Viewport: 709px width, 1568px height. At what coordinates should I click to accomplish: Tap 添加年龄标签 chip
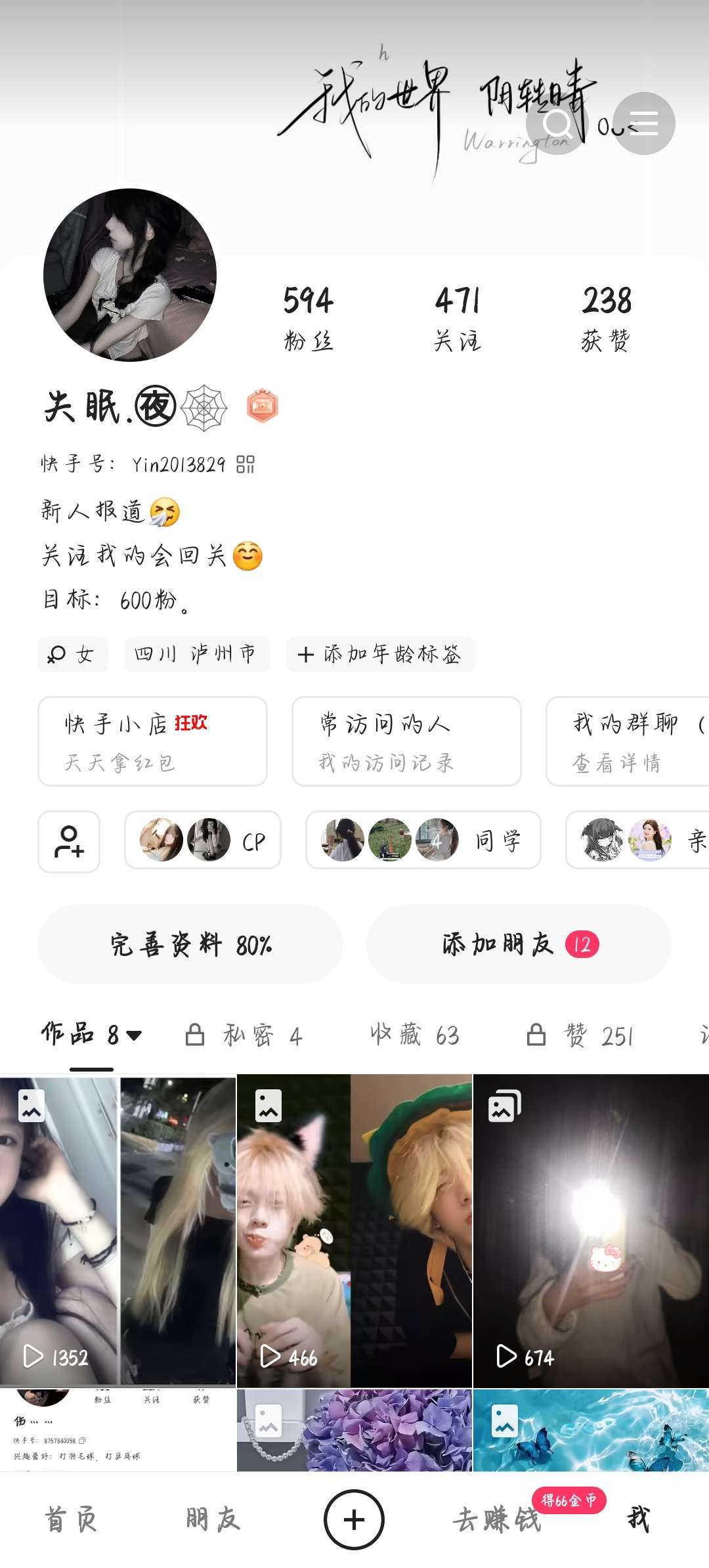pos(380,654)
